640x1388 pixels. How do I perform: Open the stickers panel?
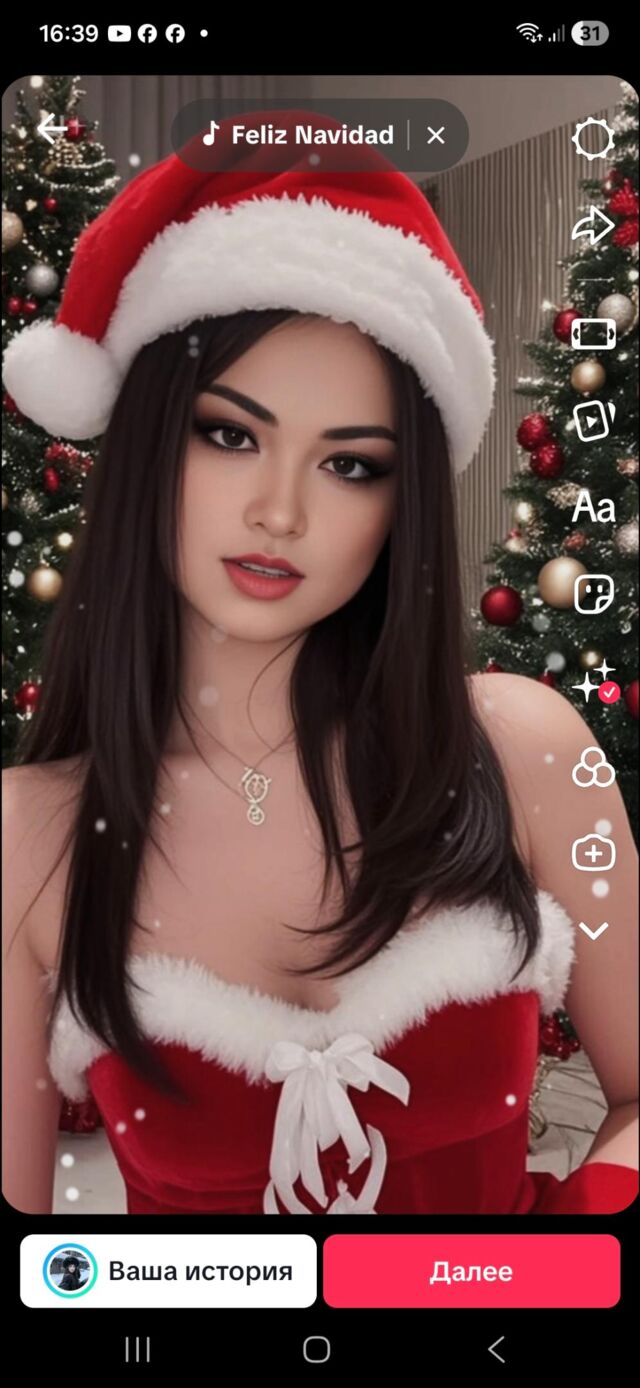click(593, 594)
